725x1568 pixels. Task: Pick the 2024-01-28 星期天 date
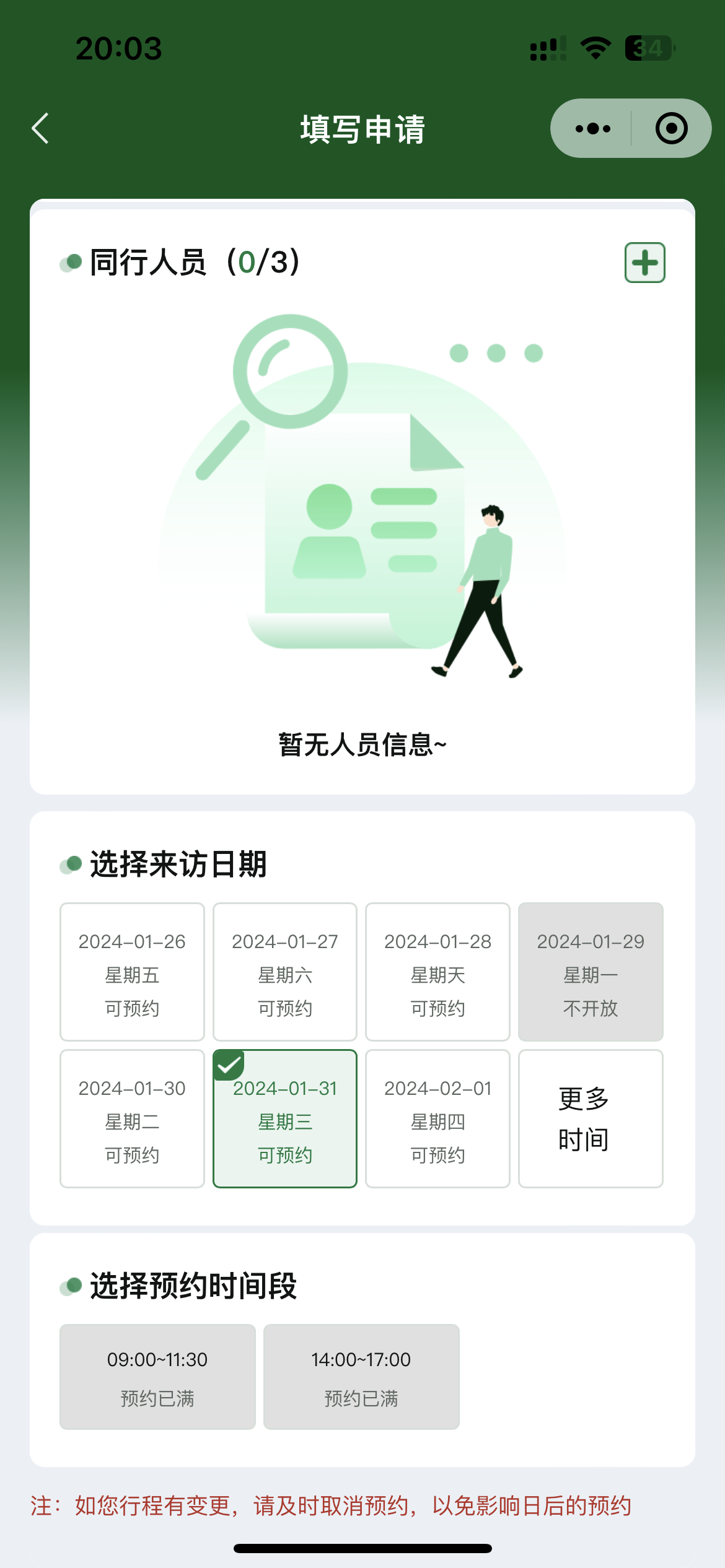[437, 972]
